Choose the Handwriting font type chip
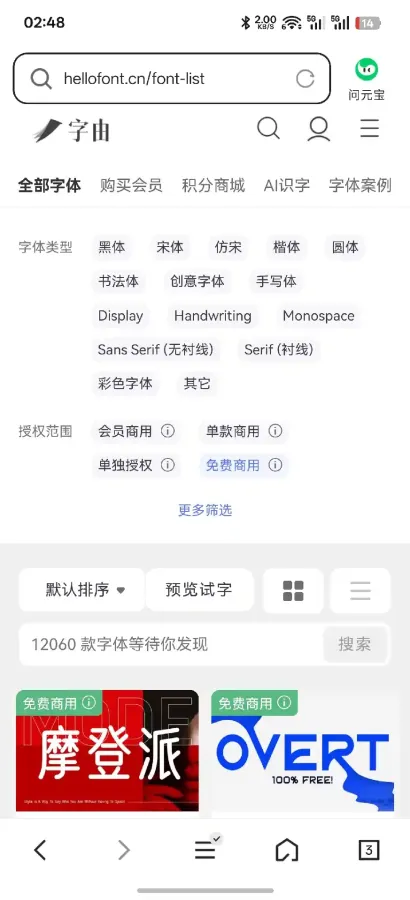 pos(213,316)
